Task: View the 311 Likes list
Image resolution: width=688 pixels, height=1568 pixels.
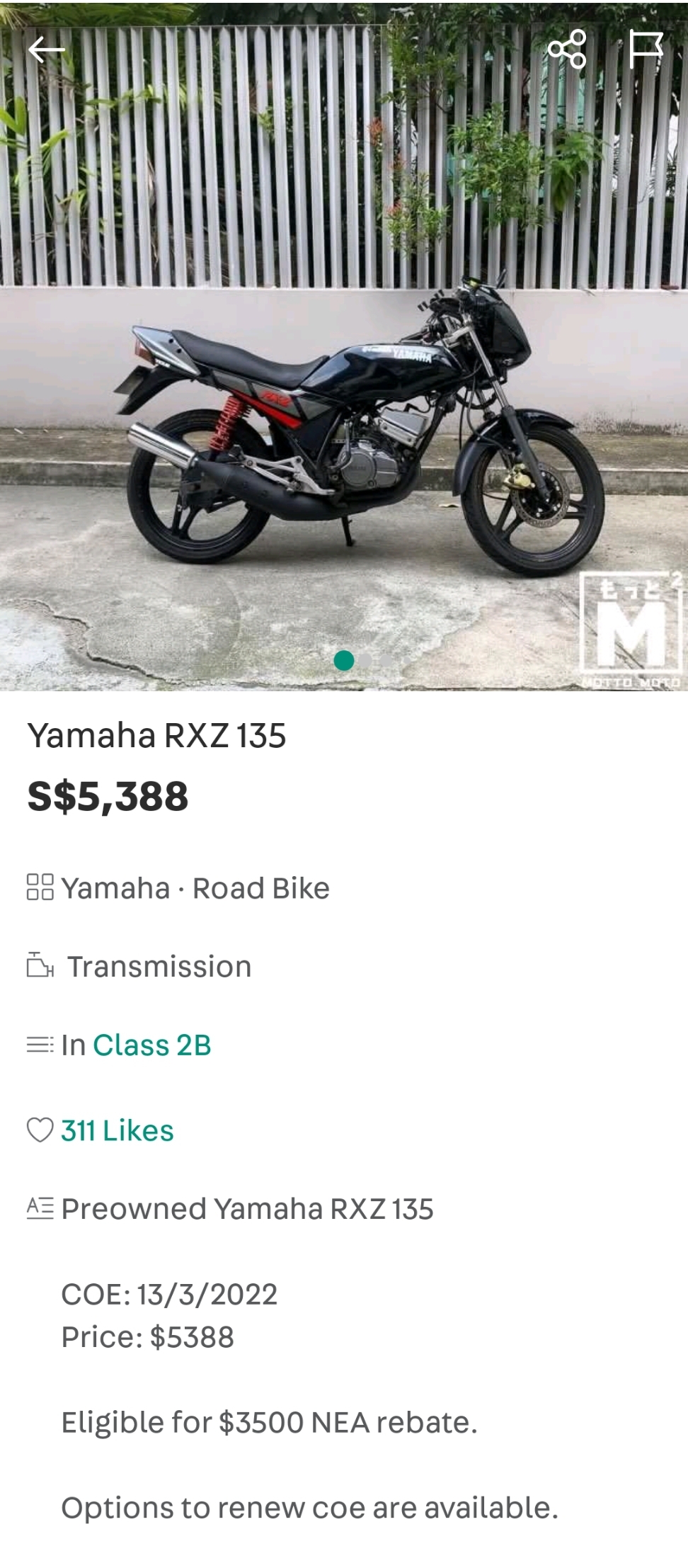Action: (x=117, y=1130)
